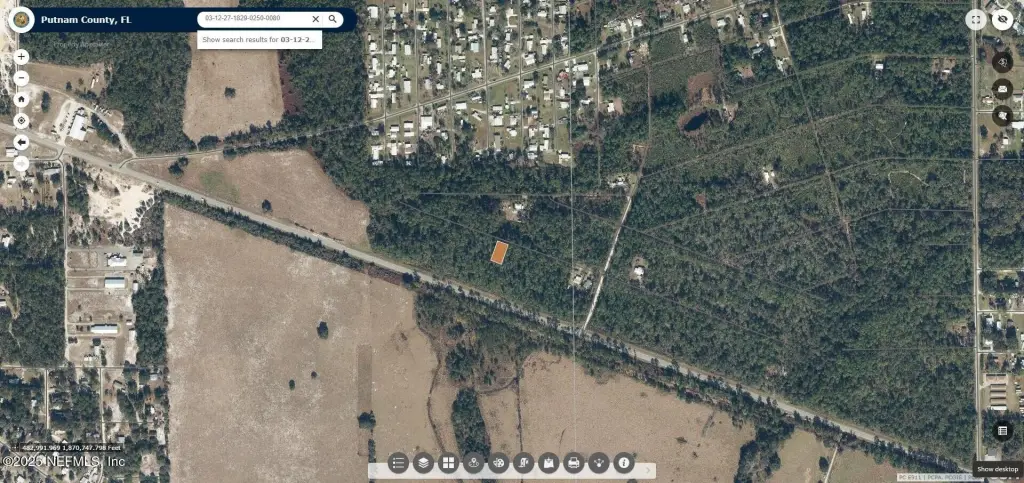1024x483 pixels.
Task: Clear the parcel search text
Action: [x=316, y=19]
